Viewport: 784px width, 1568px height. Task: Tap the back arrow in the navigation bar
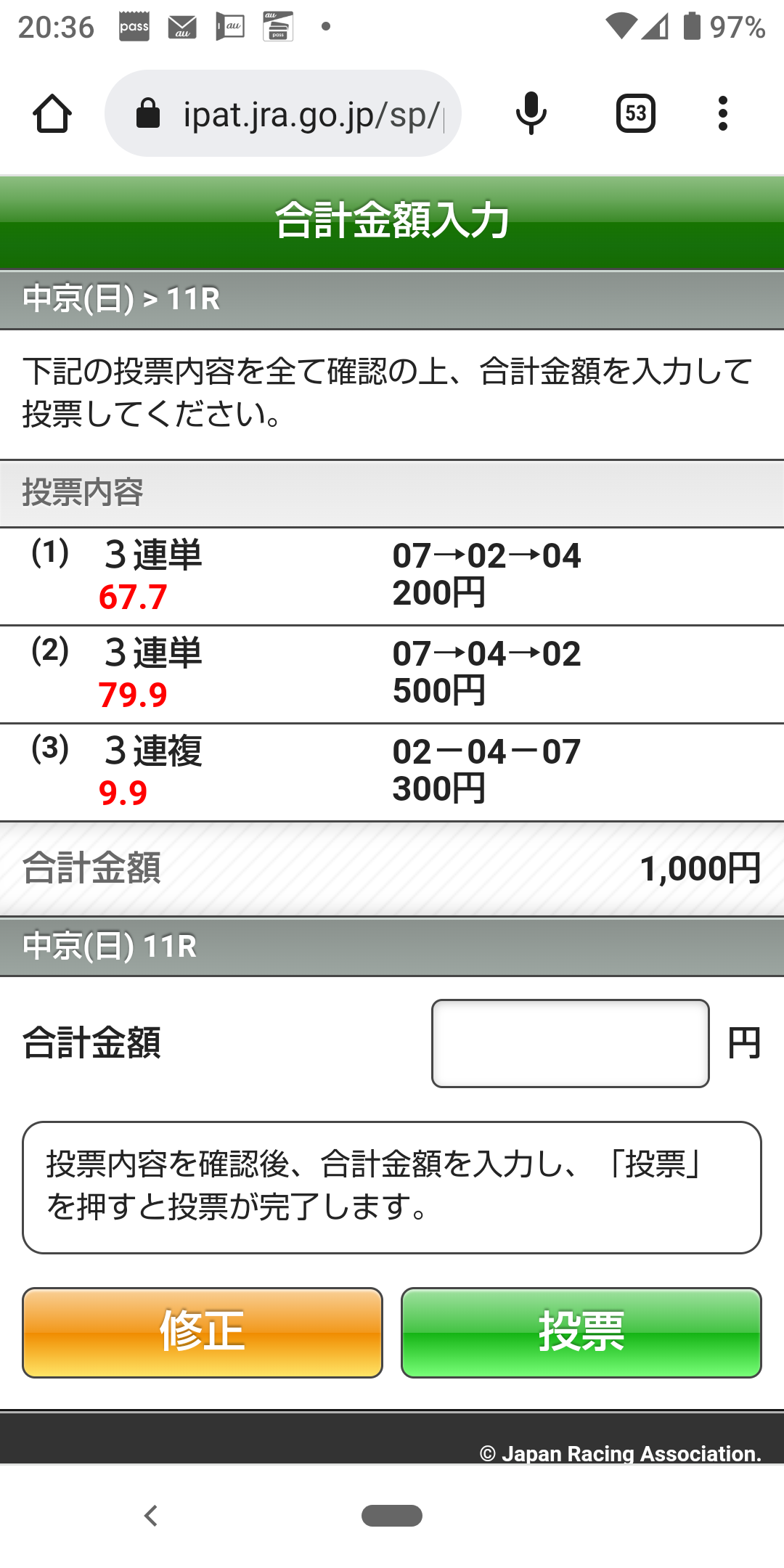[x=151, y=1516]
